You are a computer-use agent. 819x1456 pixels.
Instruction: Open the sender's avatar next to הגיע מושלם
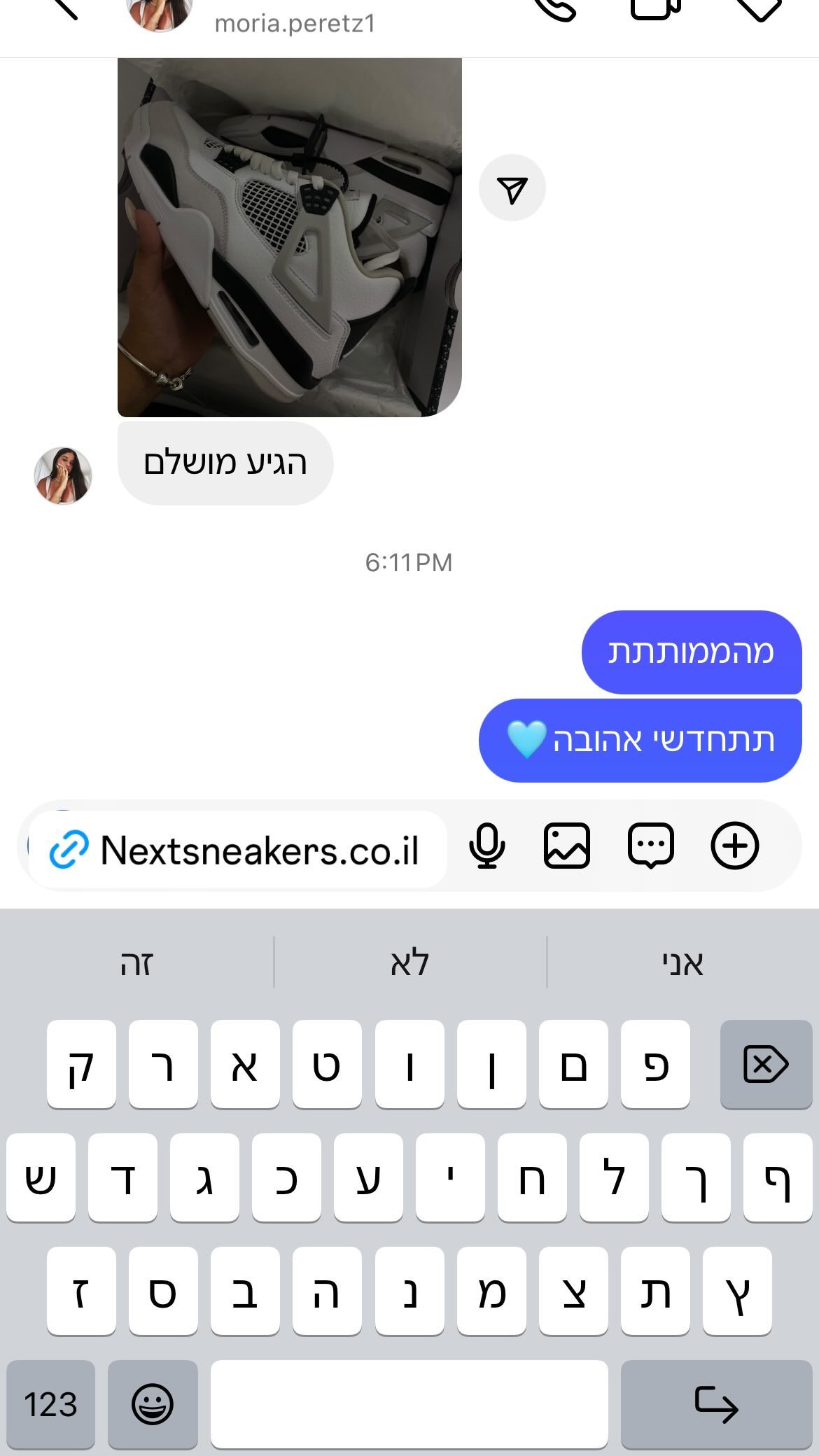[x=63, y=475]
